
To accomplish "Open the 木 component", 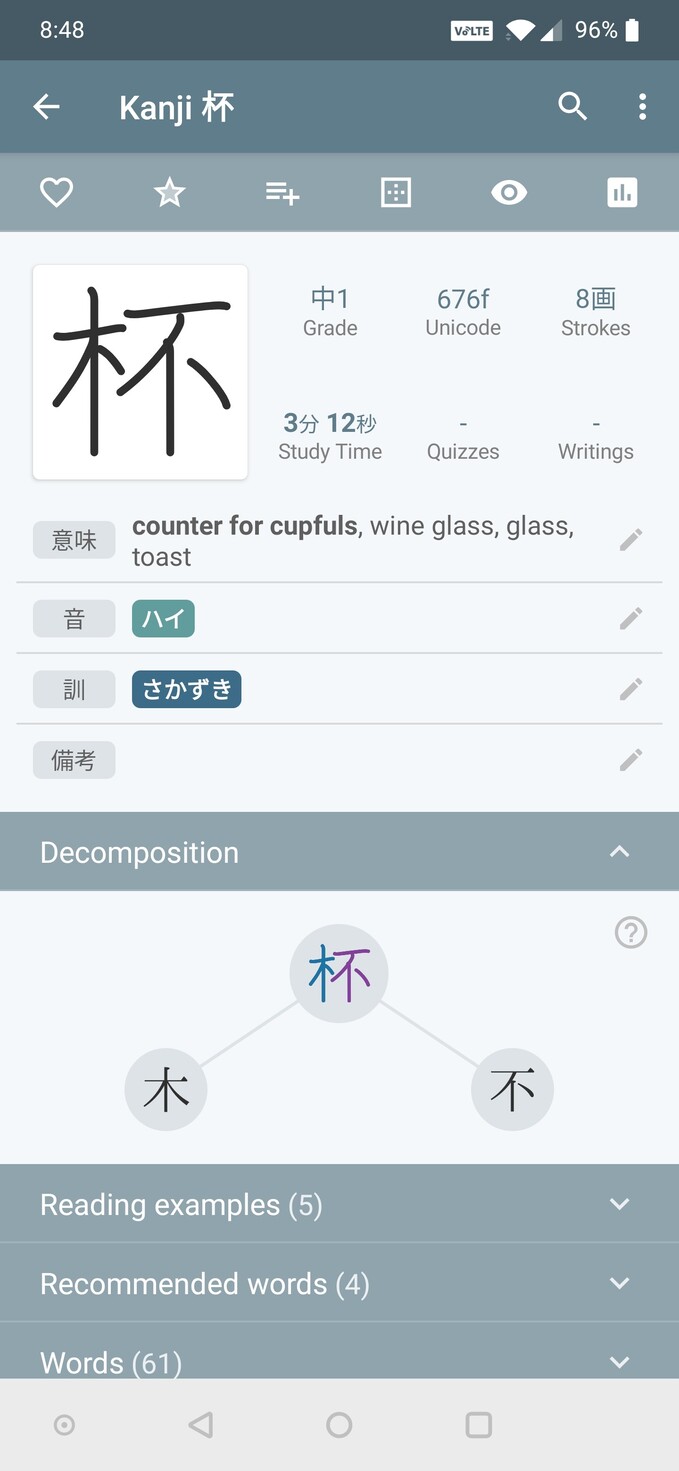I will [166, 1089].
